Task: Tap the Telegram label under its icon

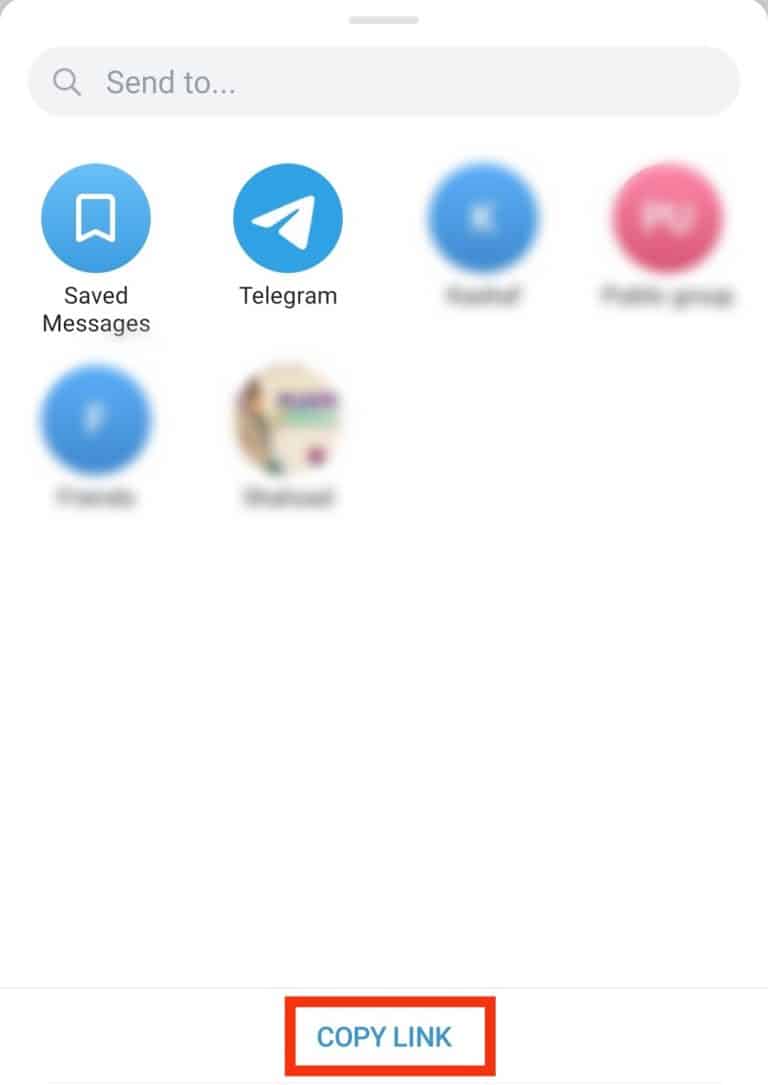Action: 288,295
